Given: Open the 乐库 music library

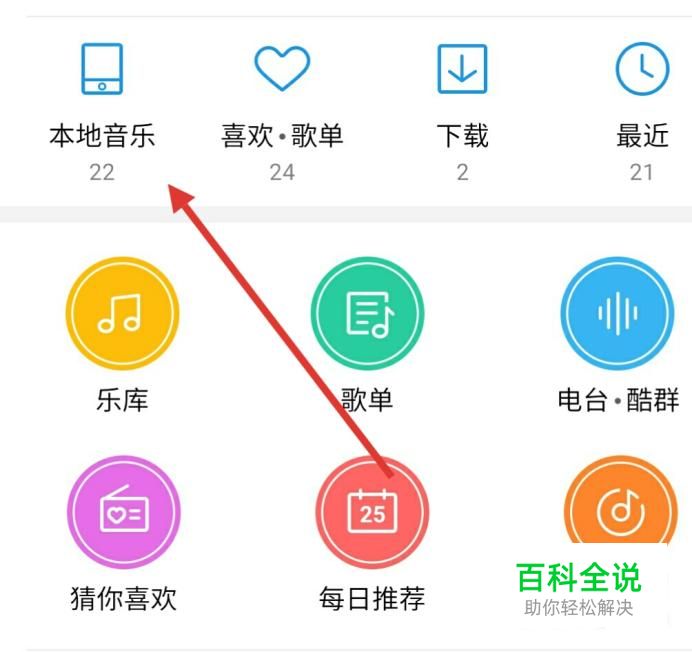Looking at the screenshot, I should pyautogui.click(x=122, y=314).
